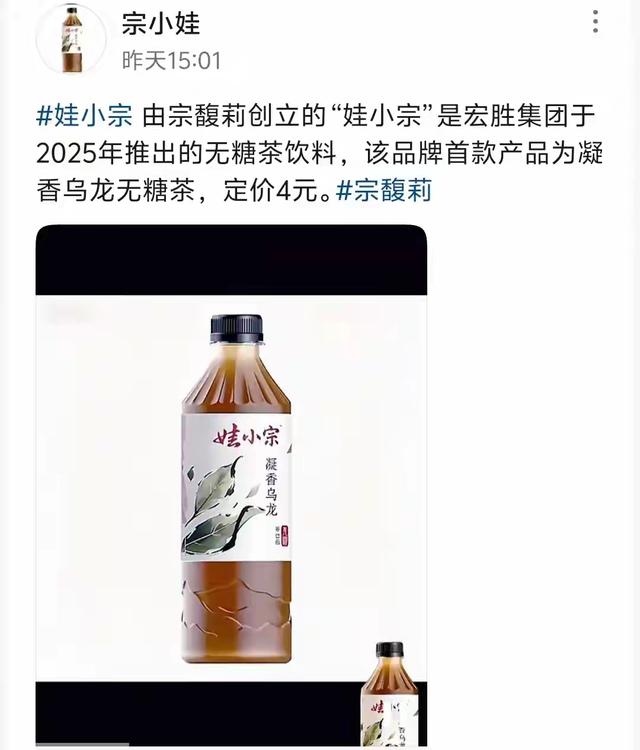
Task: Open the username 宗小娃
Action: click(161, 24)
